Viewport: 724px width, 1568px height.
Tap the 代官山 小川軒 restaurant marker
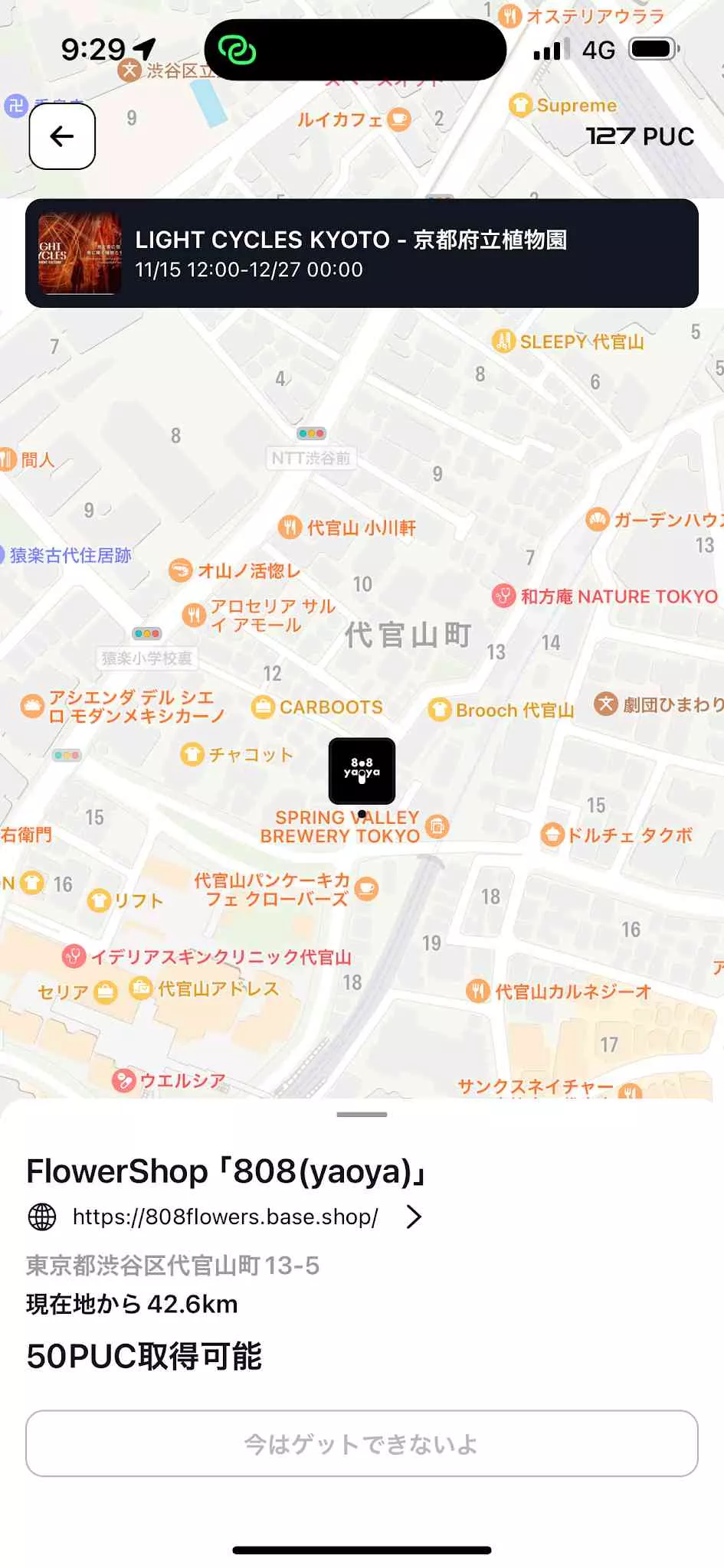290,527
